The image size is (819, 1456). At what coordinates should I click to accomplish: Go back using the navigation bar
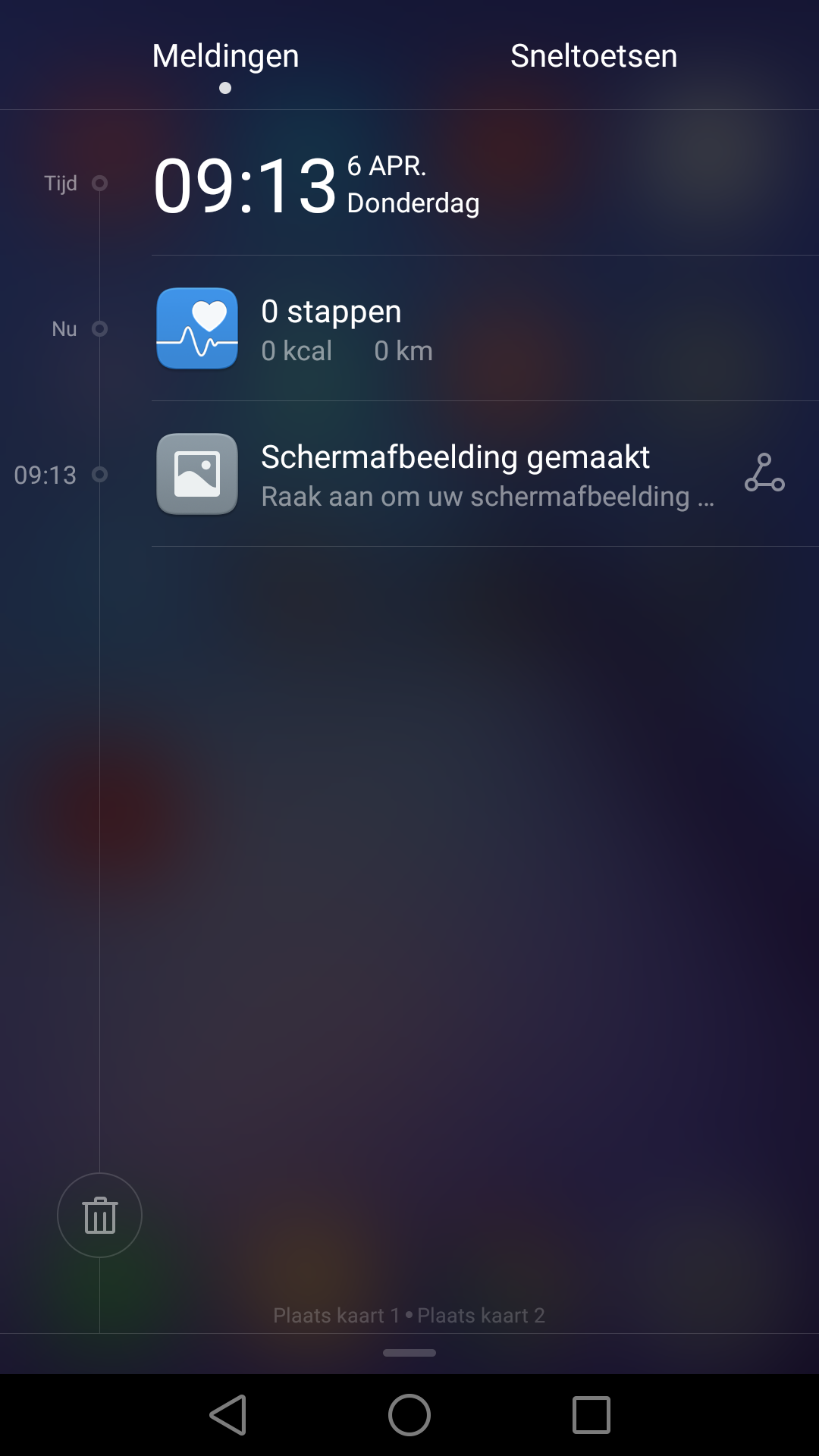(228, 1415)
